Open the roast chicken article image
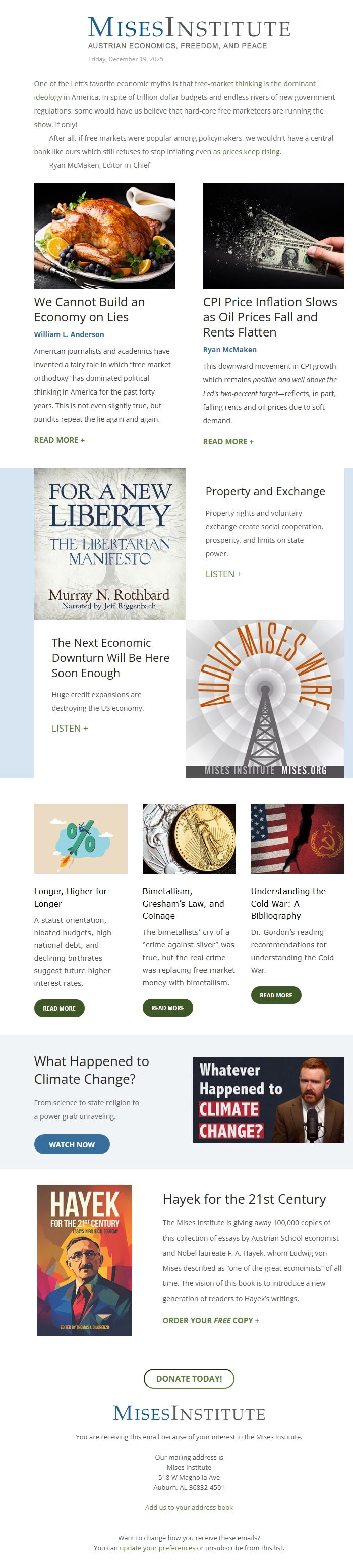The height and width of the screenshot is (1568, 353). [105, 236]
